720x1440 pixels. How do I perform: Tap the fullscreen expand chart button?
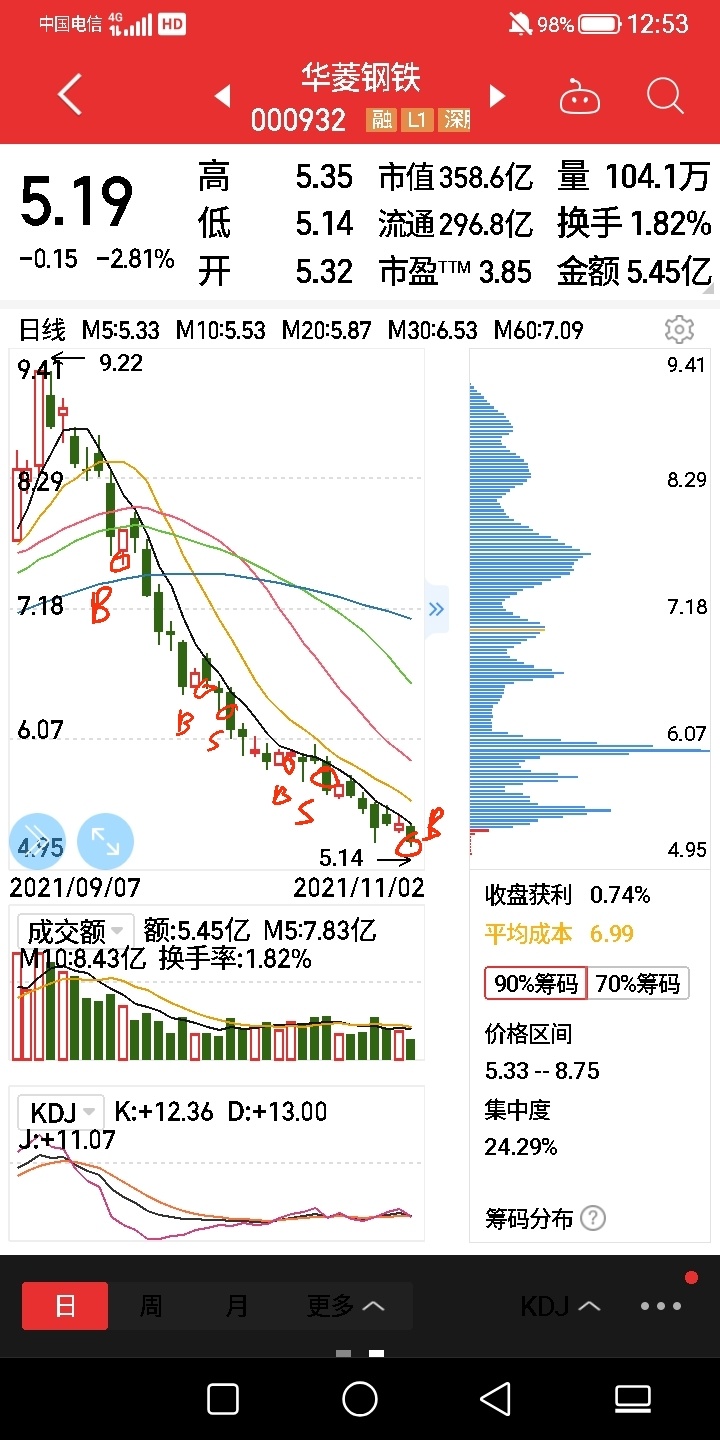pos(105,840)
